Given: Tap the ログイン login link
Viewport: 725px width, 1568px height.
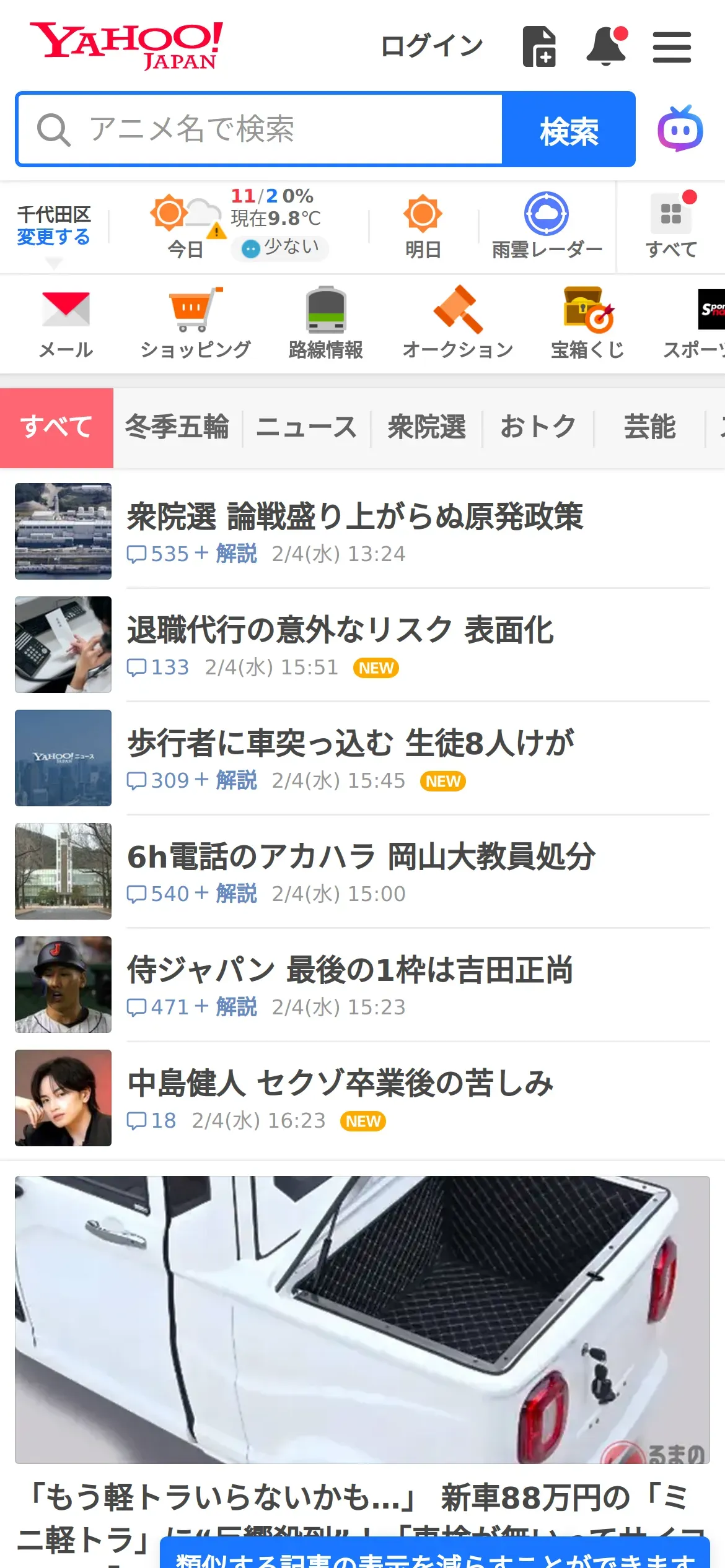Looking at the screenshot, I should click(x=431, y=46).
